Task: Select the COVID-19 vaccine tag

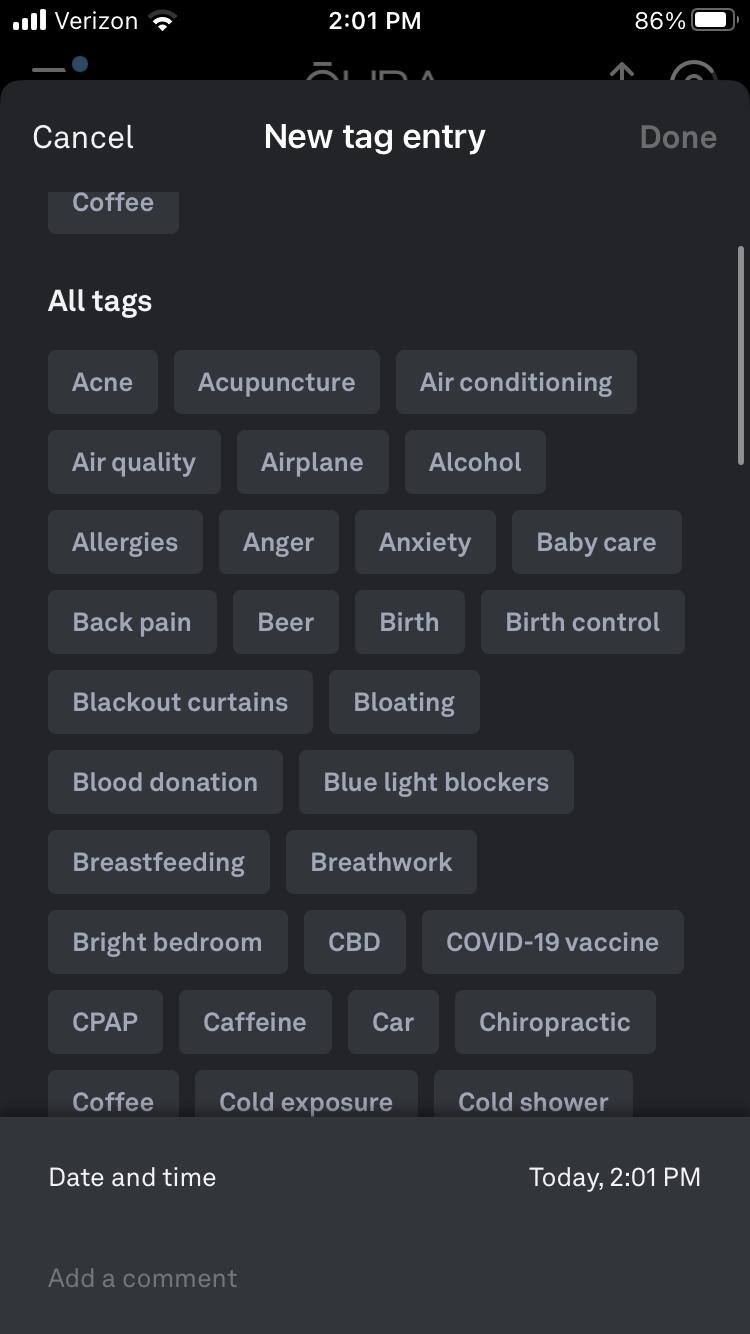Action: 553,942
